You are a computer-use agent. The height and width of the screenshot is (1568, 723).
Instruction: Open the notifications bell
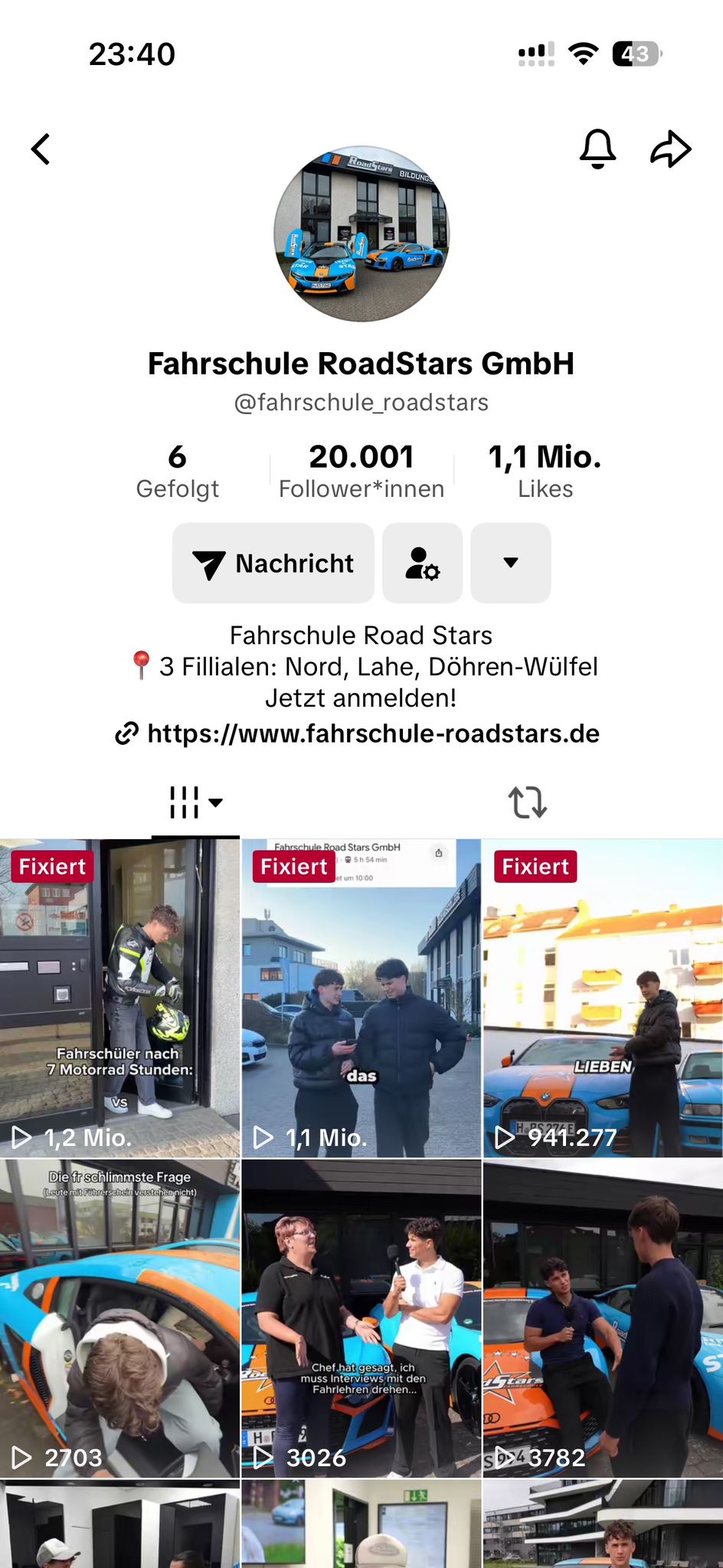tap(597, 149)
